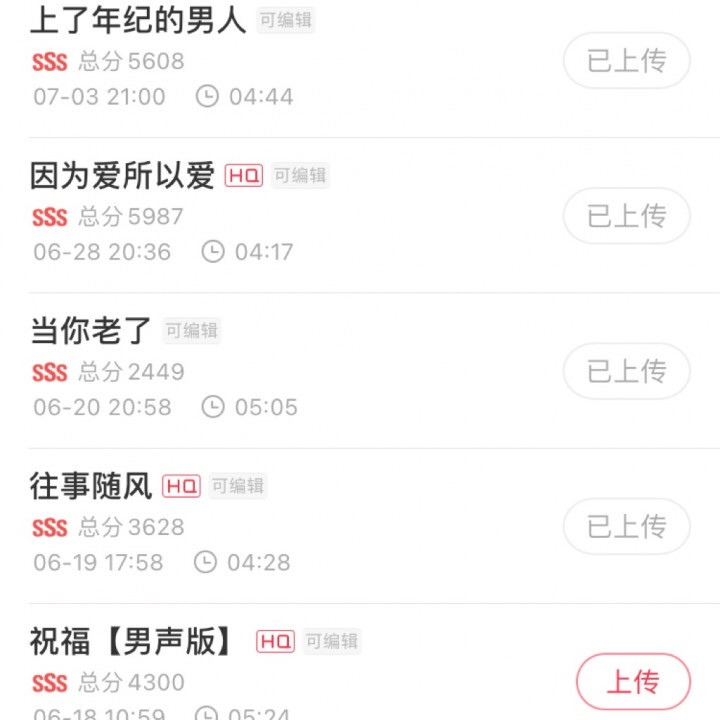
Task: Tap 已上传 button for 上了年纪的男人
Action: click(x=627, y=61)
